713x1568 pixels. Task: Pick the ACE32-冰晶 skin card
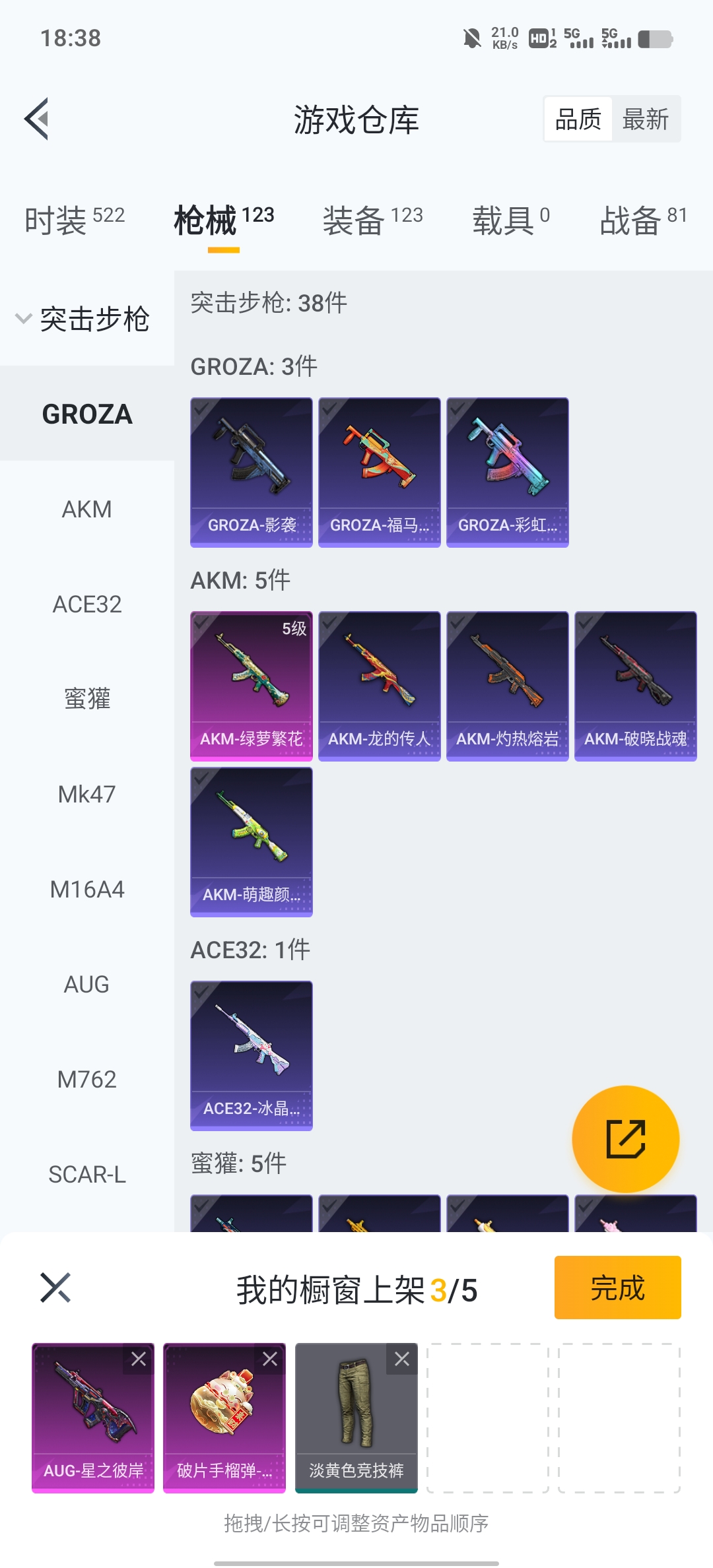click(252, 1055)
